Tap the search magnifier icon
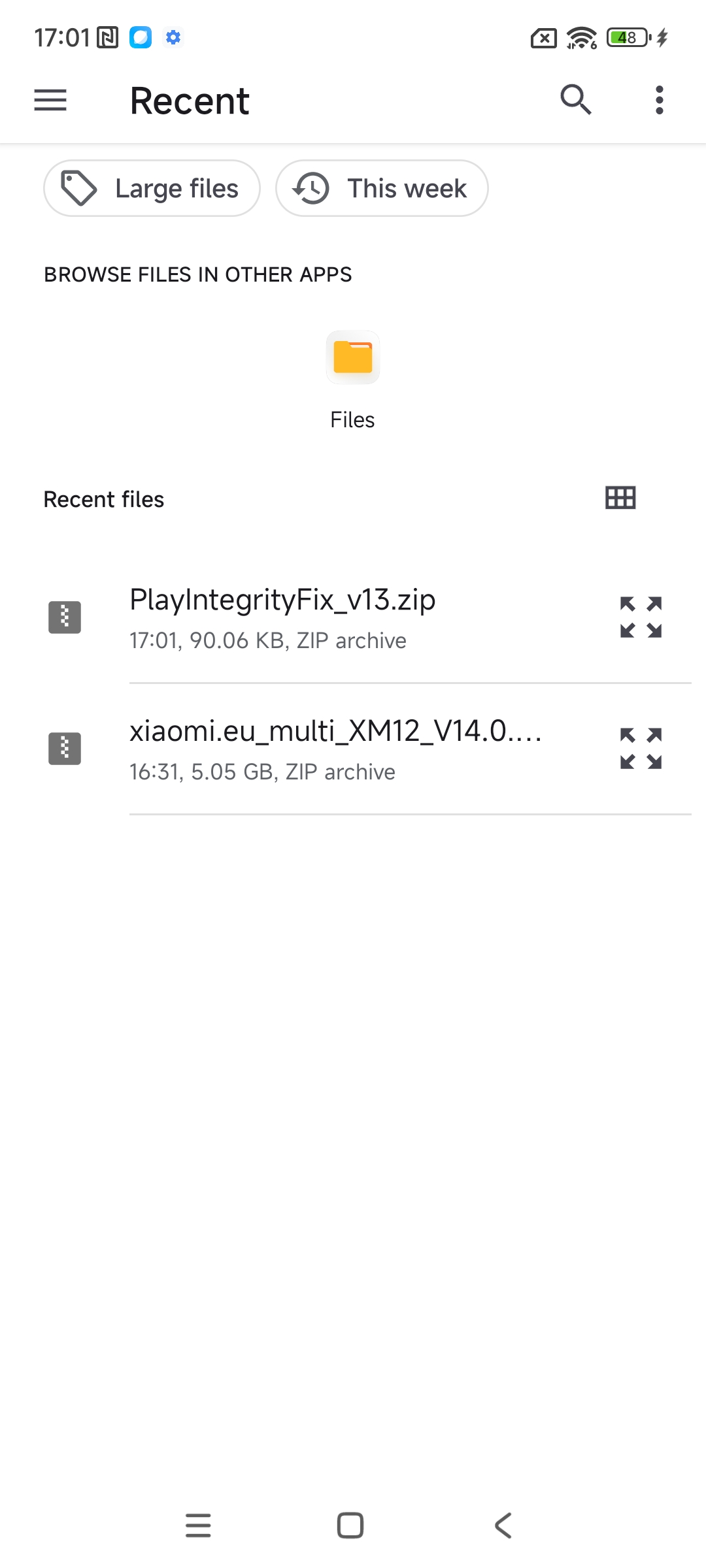This screenshot has width=706, height=1568. 576,100
